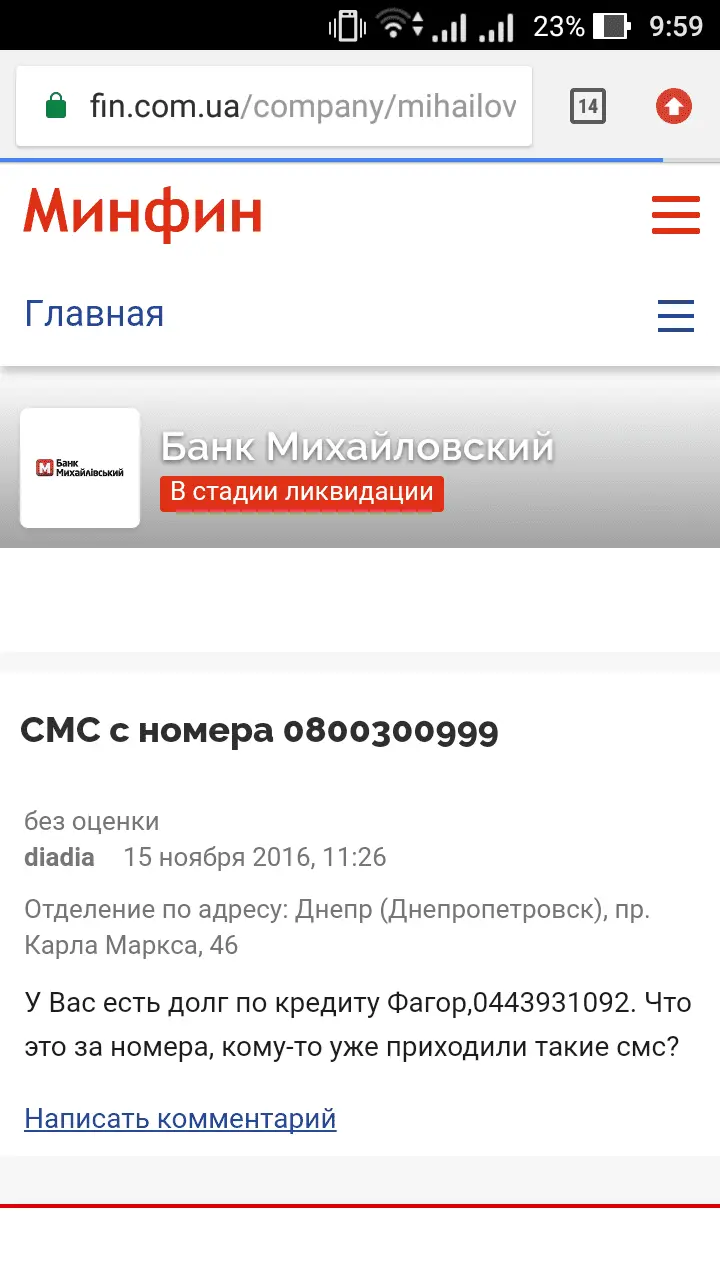
Task: Open diadia's user profile
Action: tap(59, 857)
